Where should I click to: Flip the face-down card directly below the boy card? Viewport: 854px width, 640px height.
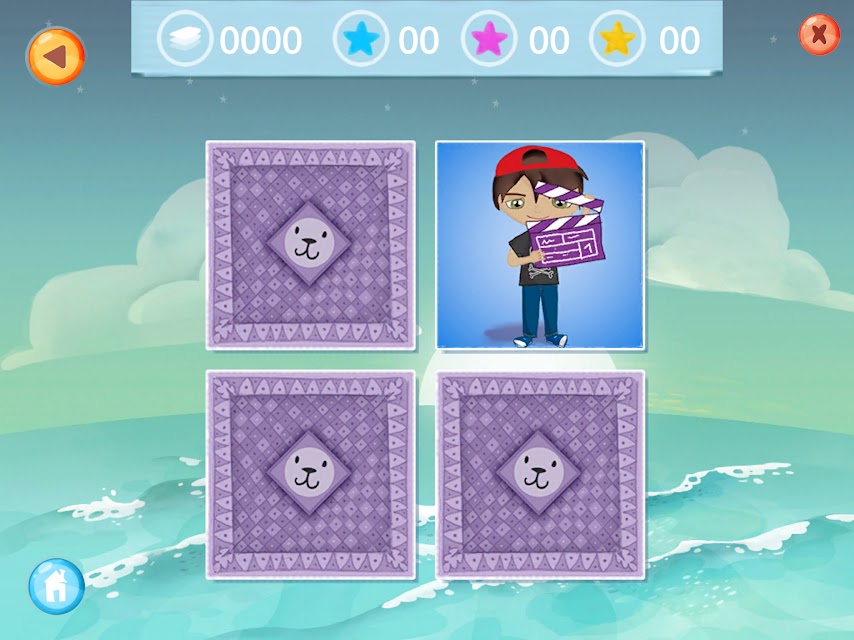click(x=540, y=475)
